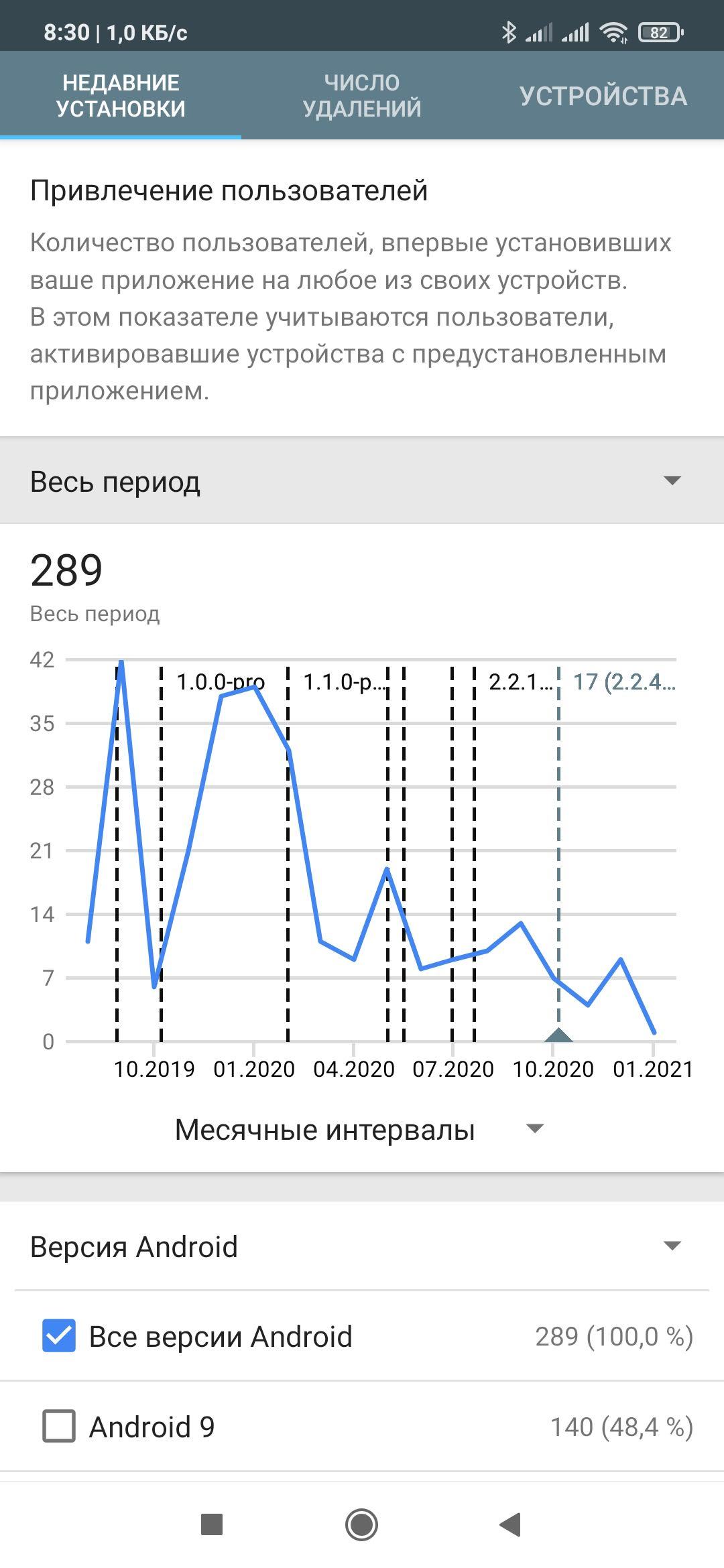Go back using the system back button
Screen dimensions: 724x1568
coord(511,1524)
